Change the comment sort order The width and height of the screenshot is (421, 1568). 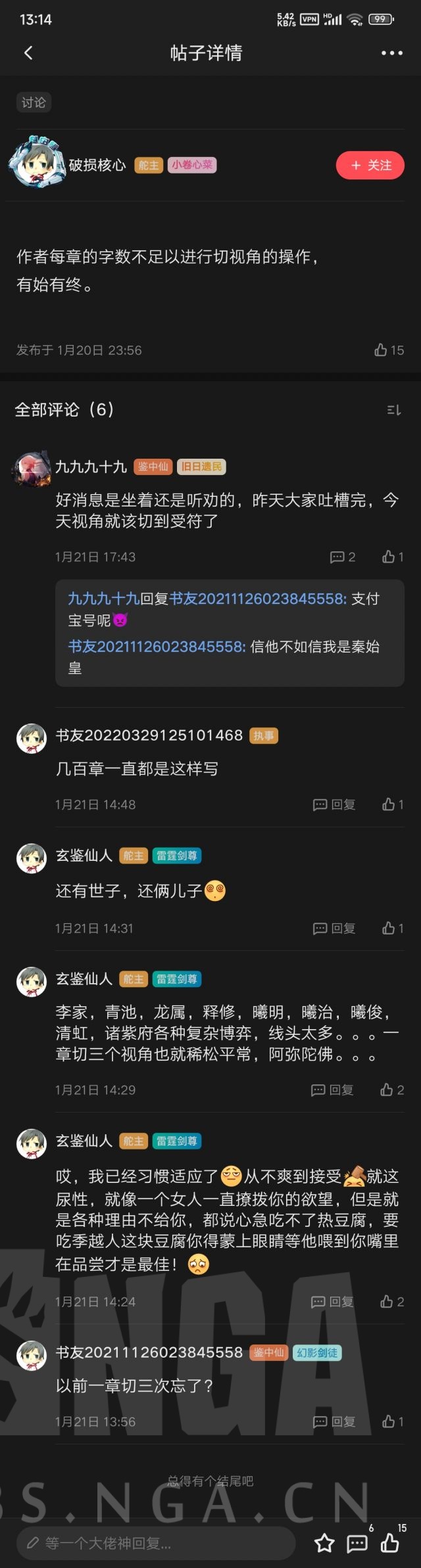point(393,410)
